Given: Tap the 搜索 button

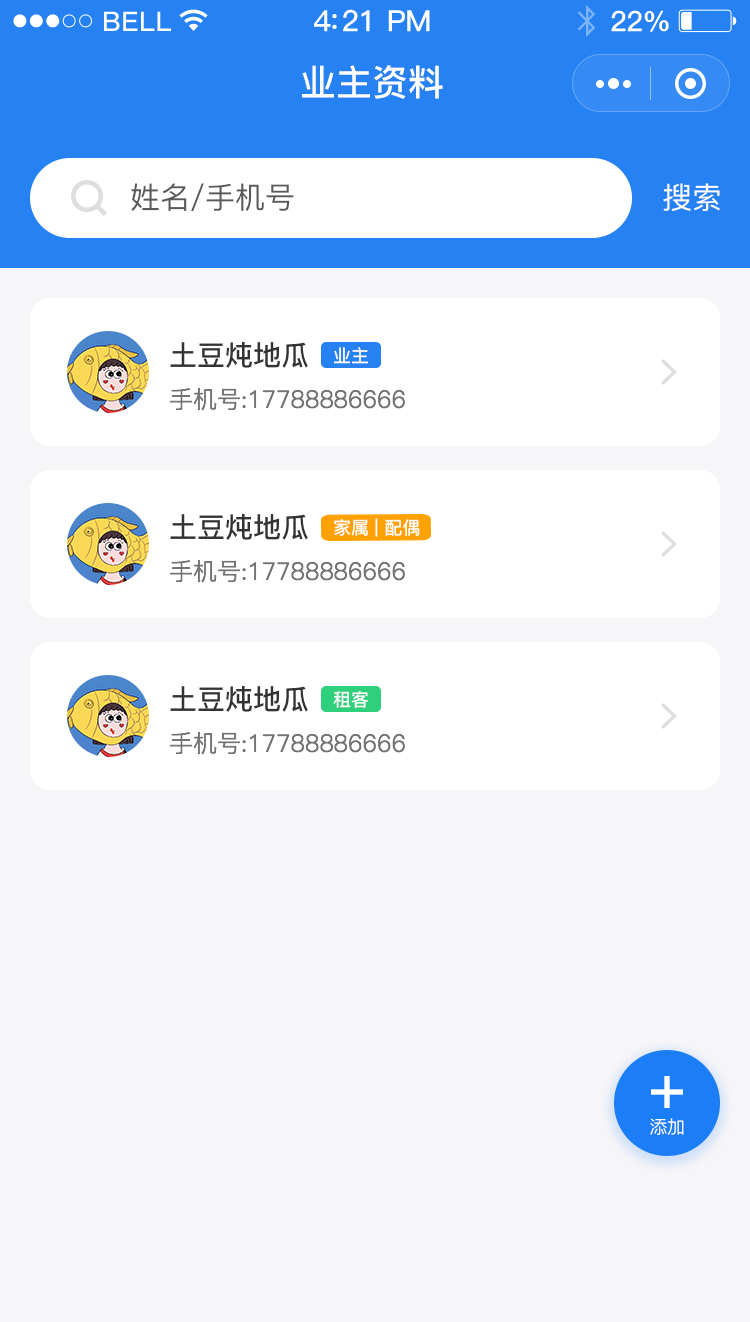Looking at the screenshot, I should tap(691, 198).
